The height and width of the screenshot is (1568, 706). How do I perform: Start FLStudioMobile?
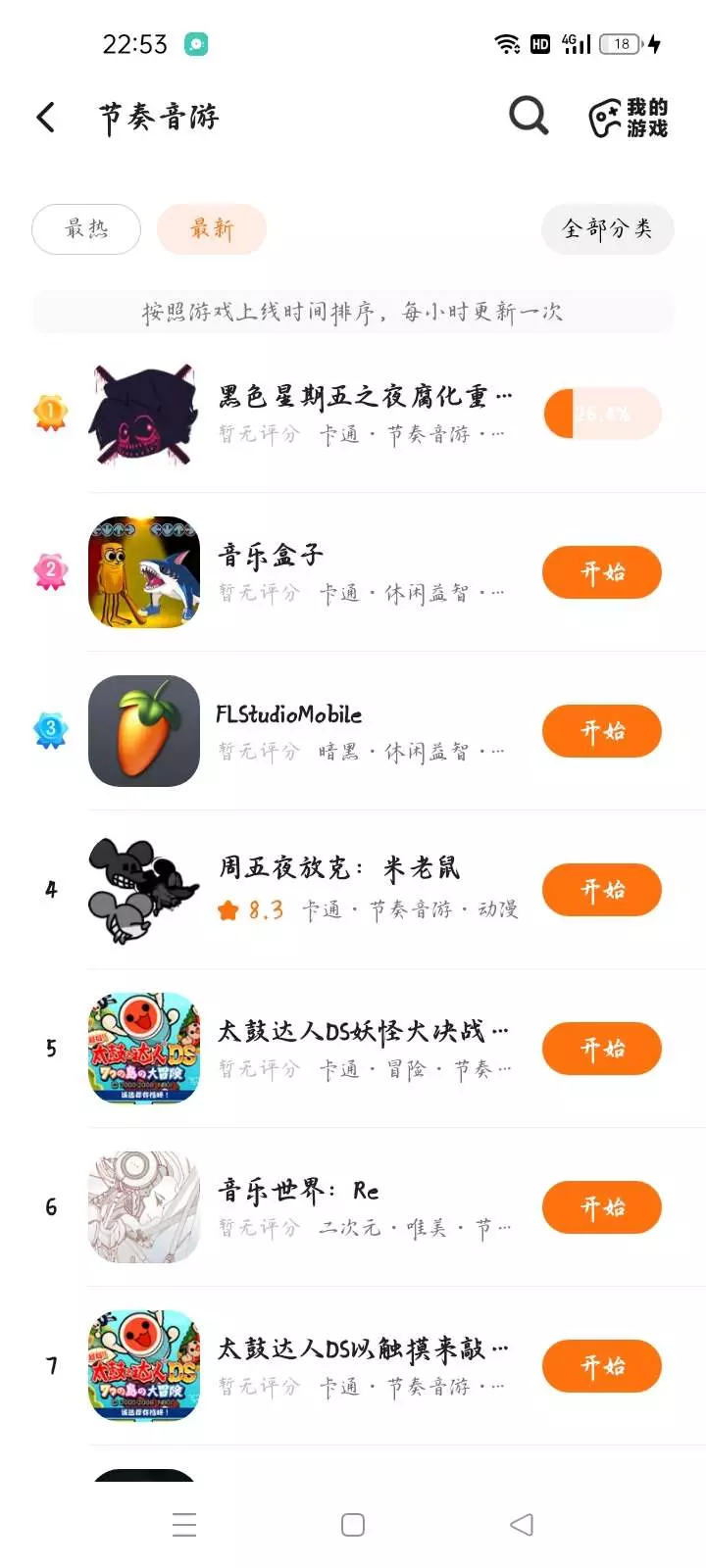point(602,731)
